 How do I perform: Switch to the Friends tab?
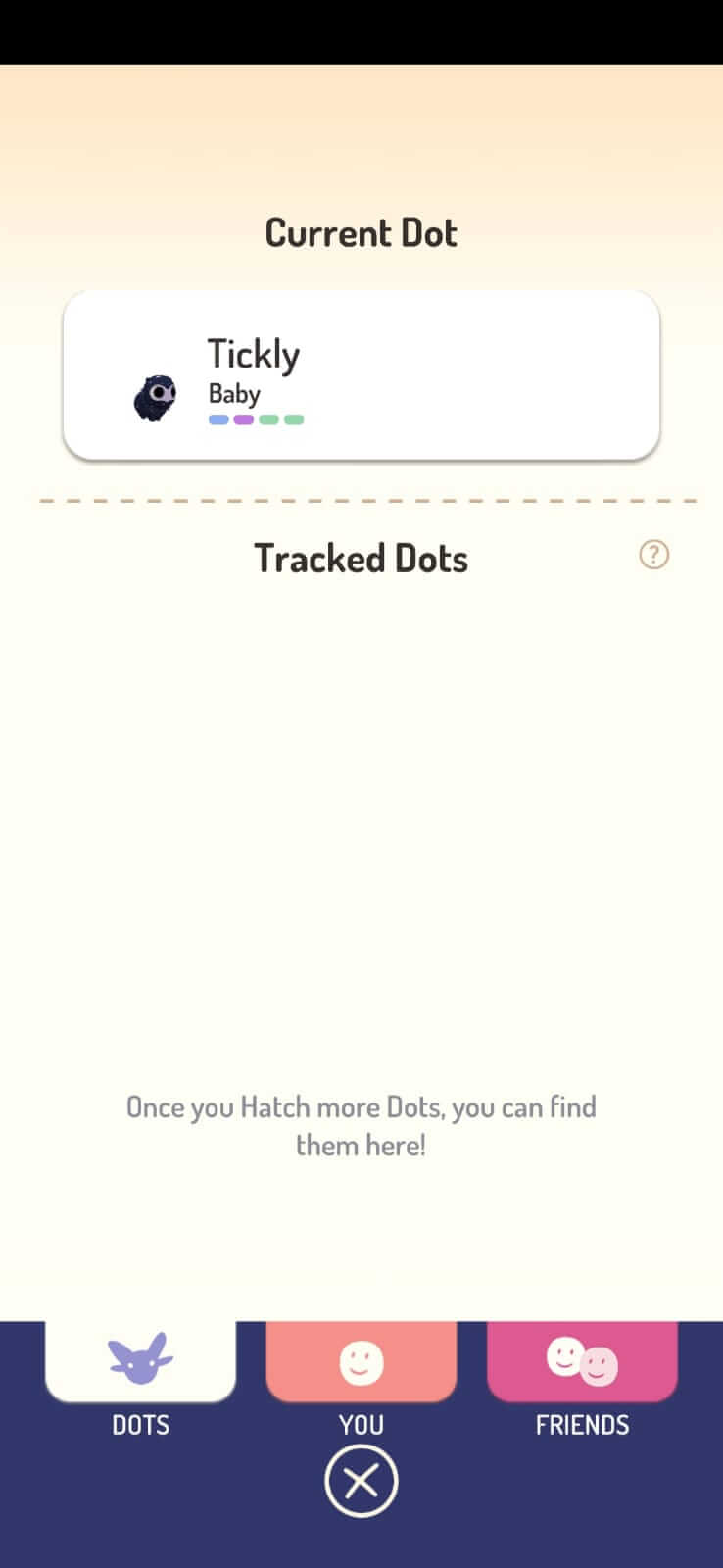click(x=582, y=1379)
